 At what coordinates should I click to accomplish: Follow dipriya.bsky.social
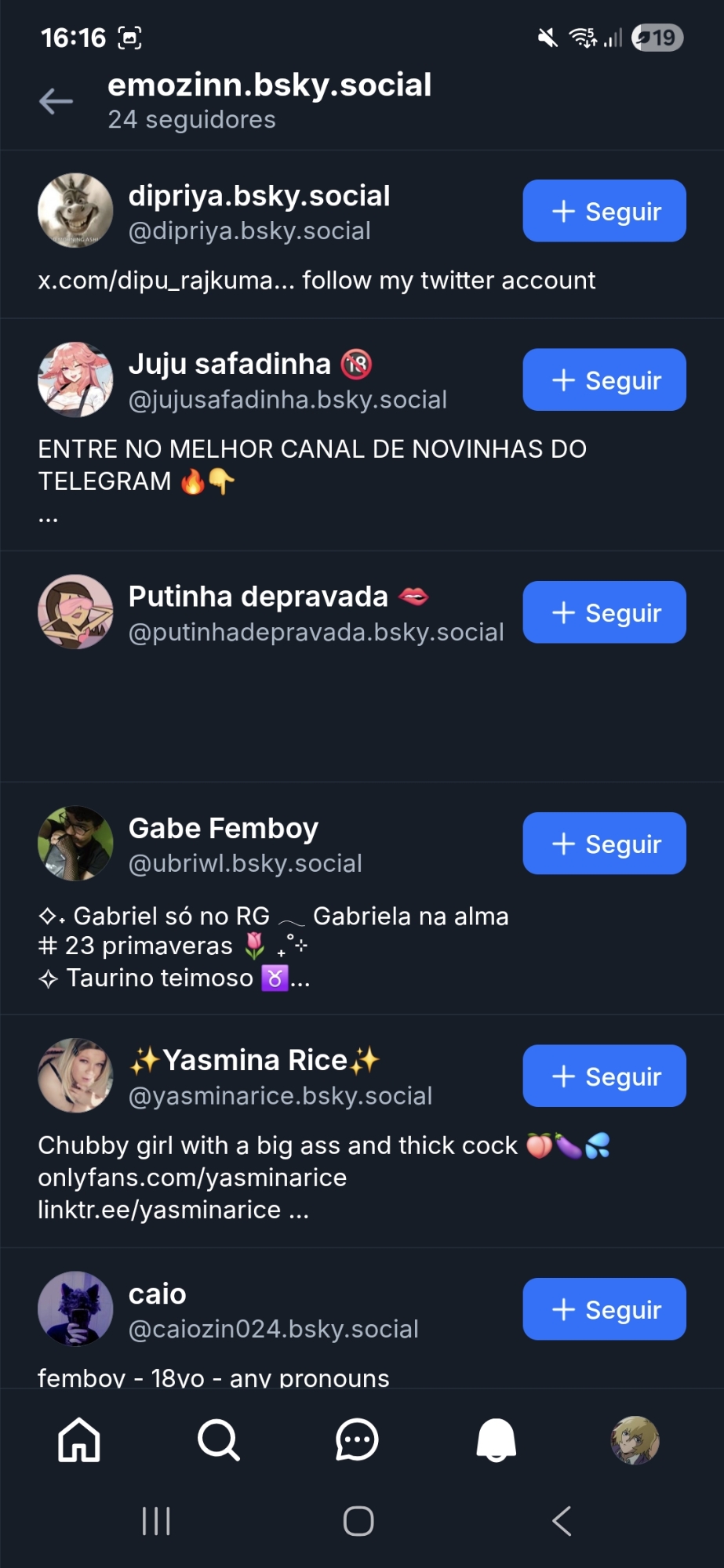(x=604, y=211)
